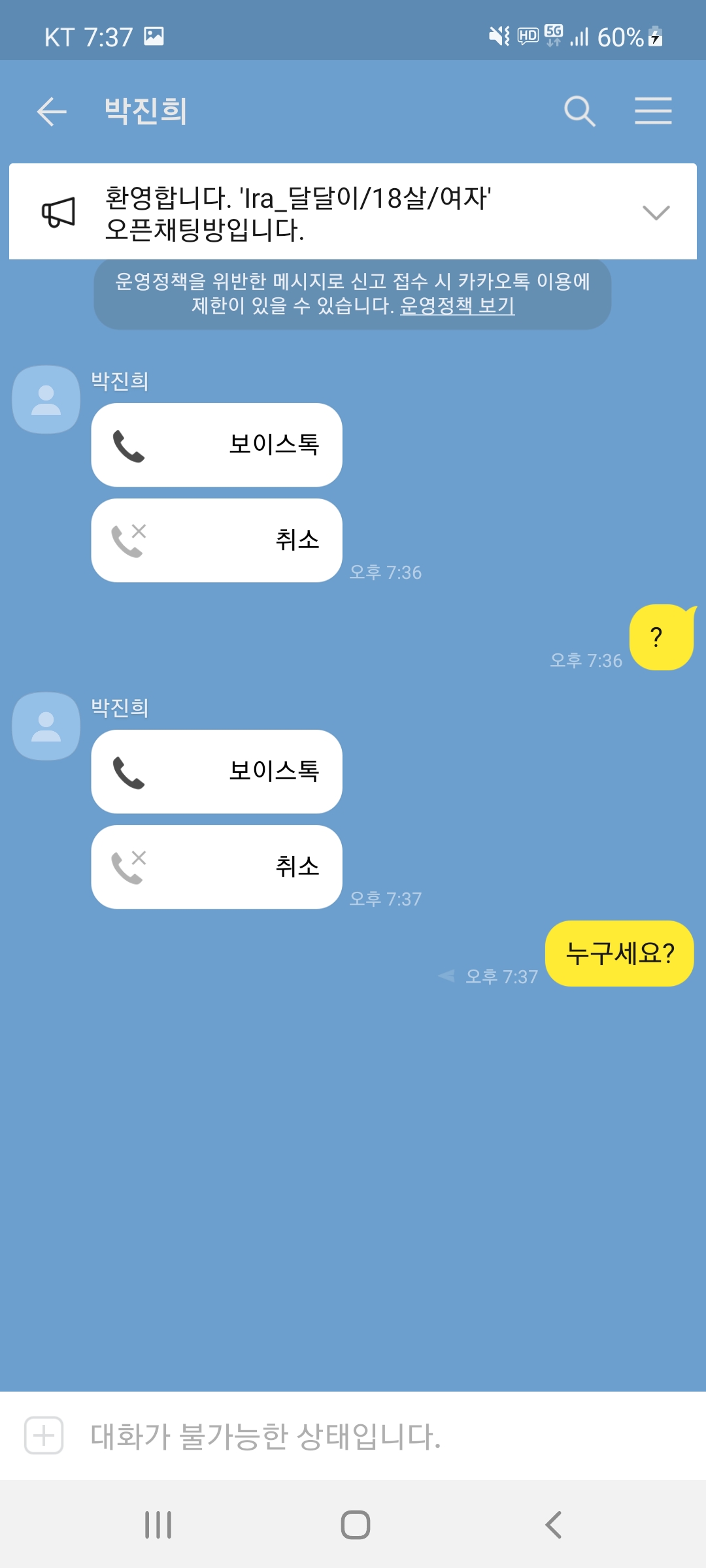Tap the 보이스톡 bubble sent at 7:36

[x=216, y=445]
